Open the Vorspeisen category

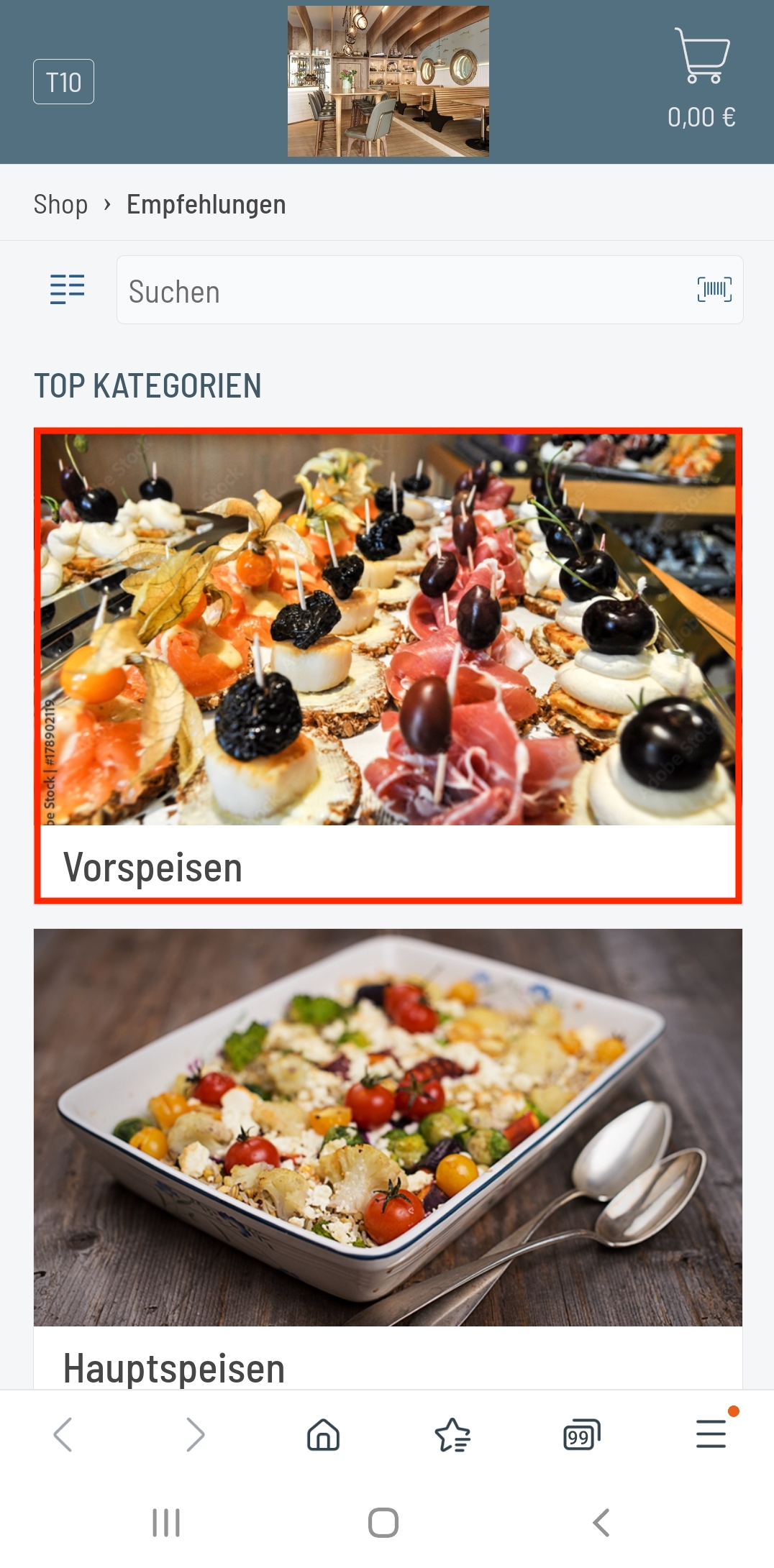(388, 665)
